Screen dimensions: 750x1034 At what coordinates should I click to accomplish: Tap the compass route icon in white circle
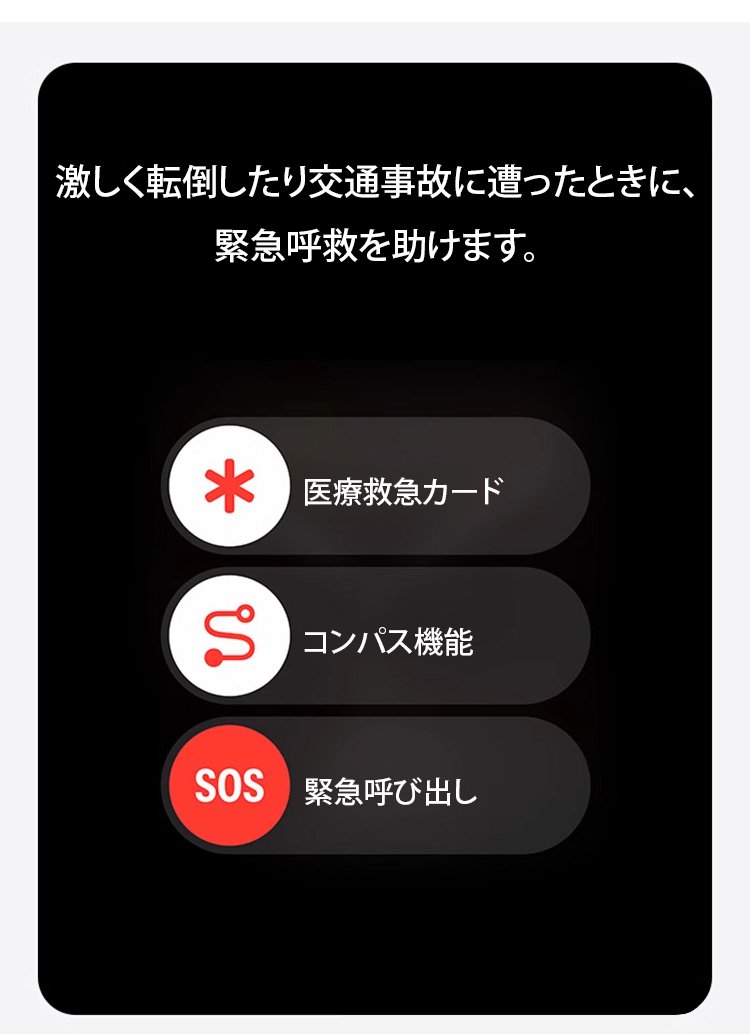[226, 637]
